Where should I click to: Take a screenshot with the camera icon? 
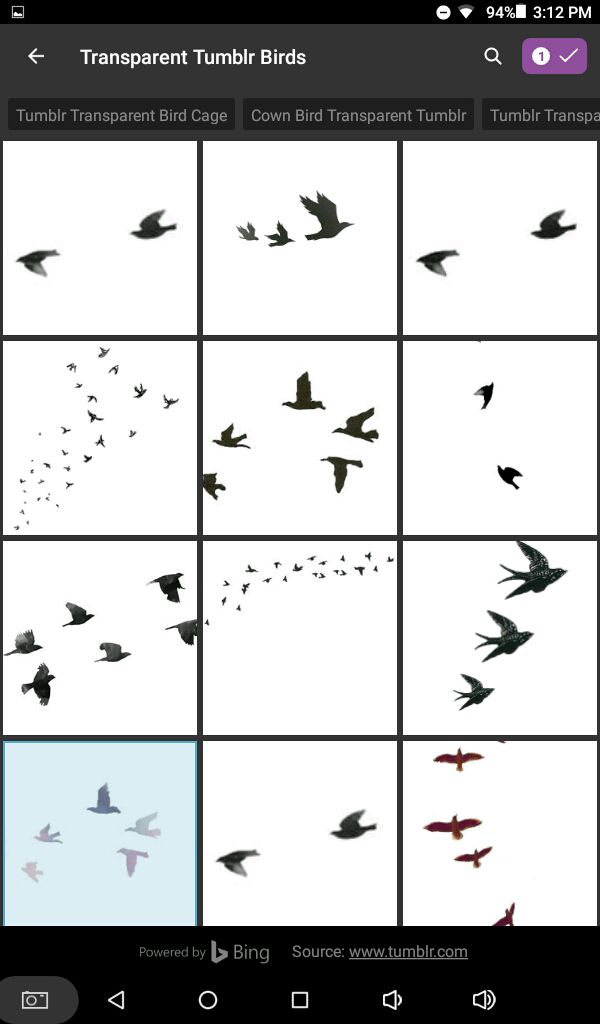pos(35,1000)
